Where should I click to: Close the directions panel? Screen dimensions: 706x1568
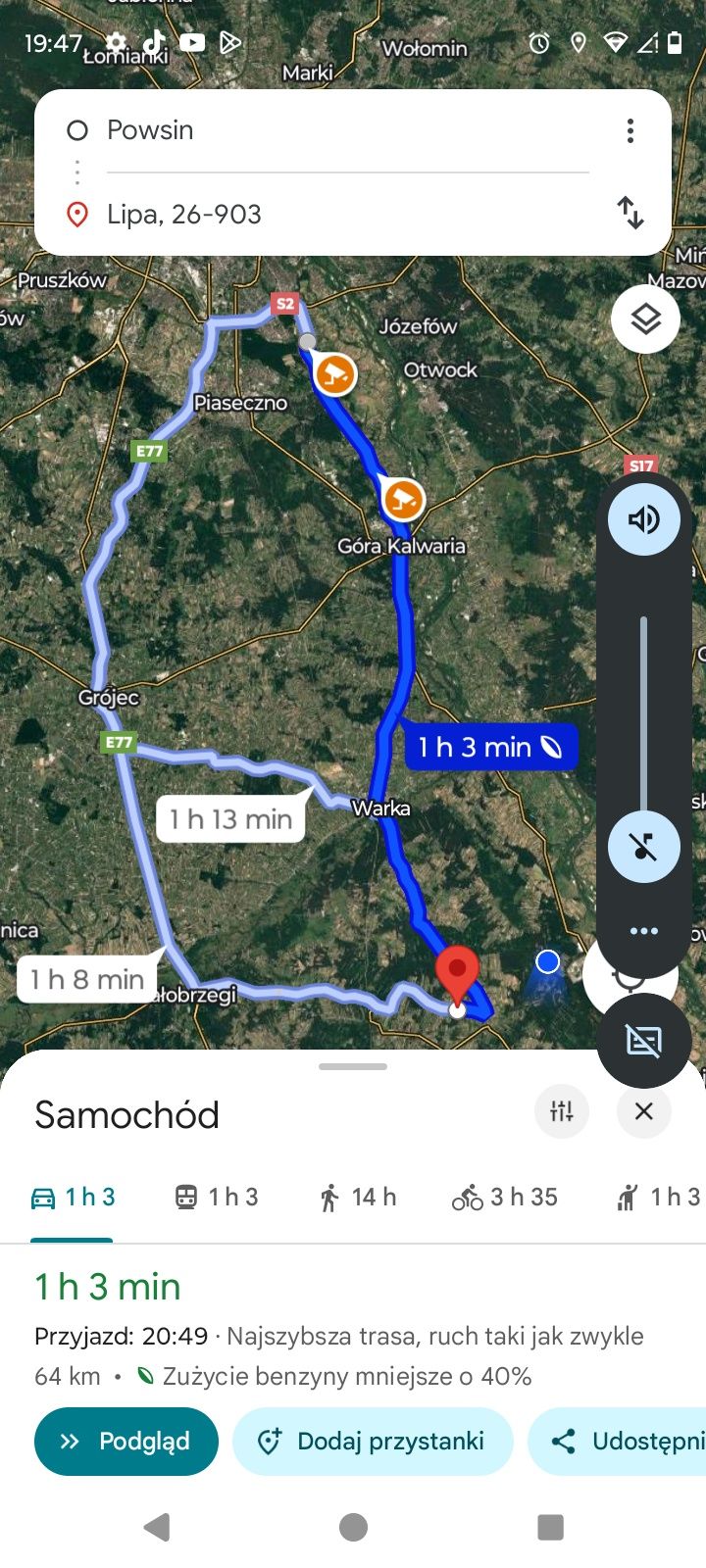click(x=644, y=1111)
